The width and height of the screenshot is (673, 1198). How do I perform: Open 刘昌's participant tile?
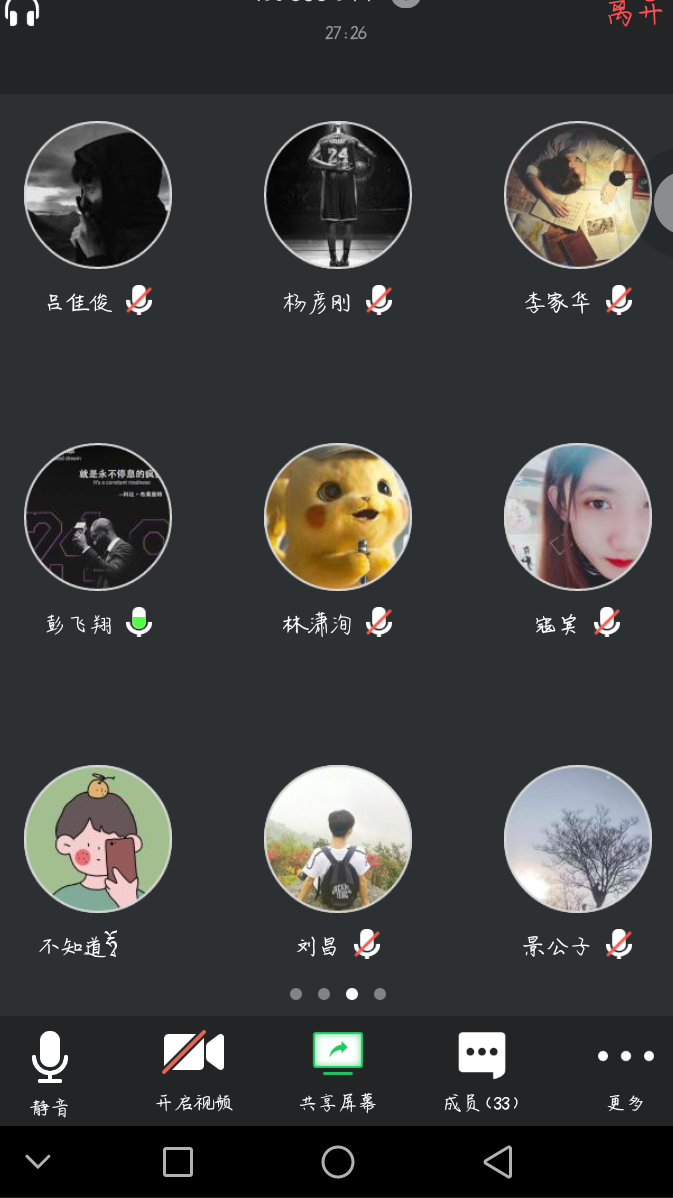pos(338,839)
